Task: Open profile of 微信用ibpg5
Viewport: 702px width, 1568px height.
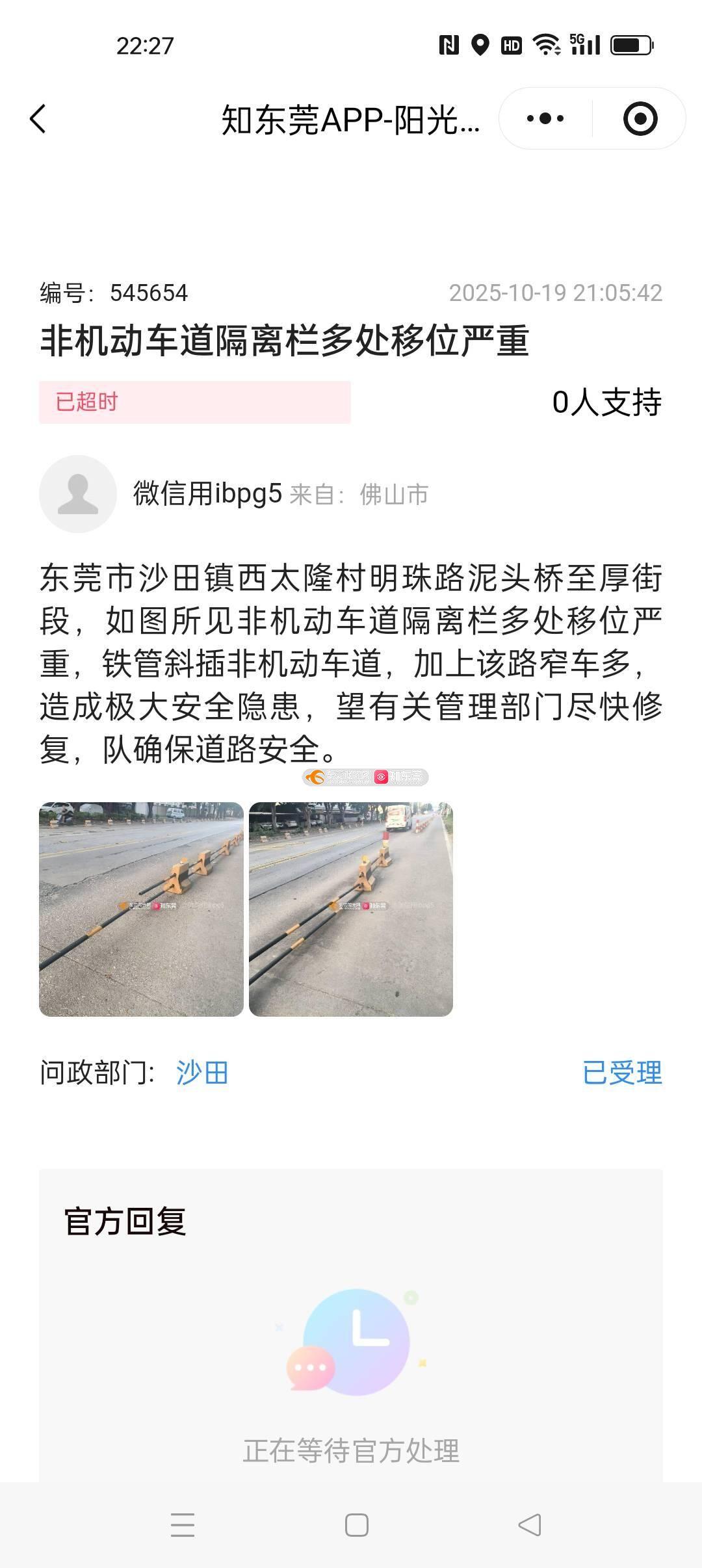Action: pos(78,494)
